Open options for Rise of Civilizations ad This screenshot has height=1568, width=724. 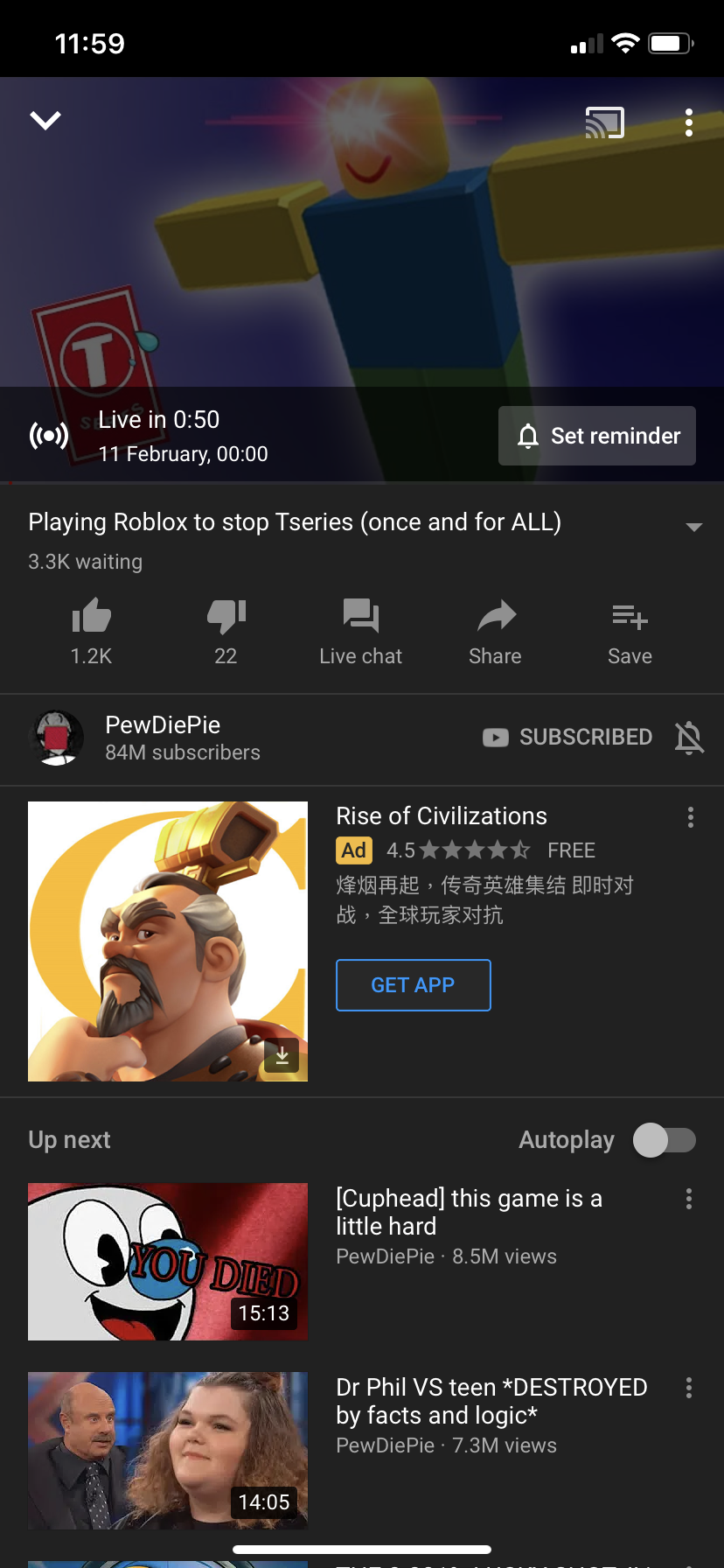click(x=691, y=817)
